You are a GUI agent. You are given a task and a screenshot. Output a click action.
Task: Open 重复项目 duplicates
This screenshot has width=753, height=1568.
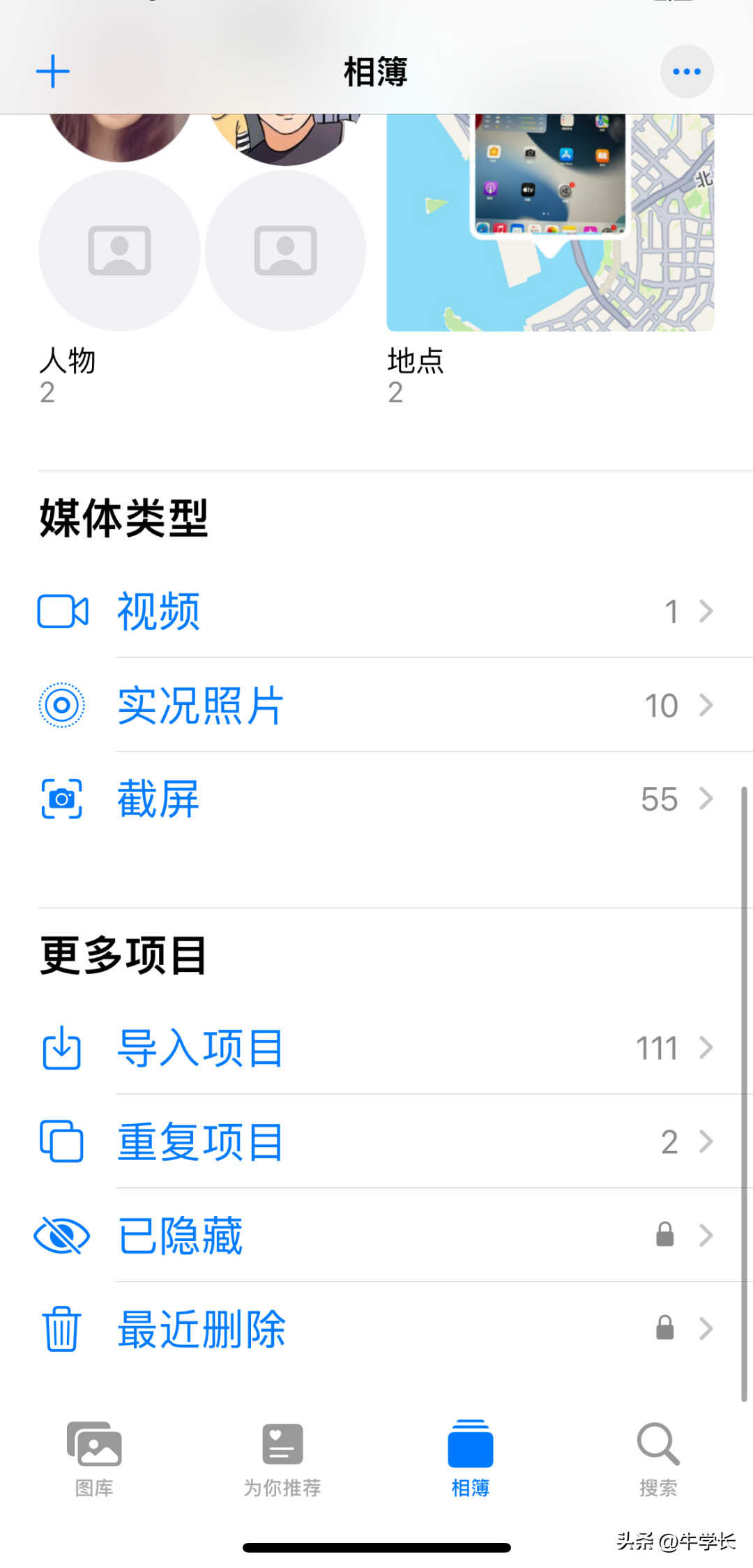click(x=376, y=1142)
